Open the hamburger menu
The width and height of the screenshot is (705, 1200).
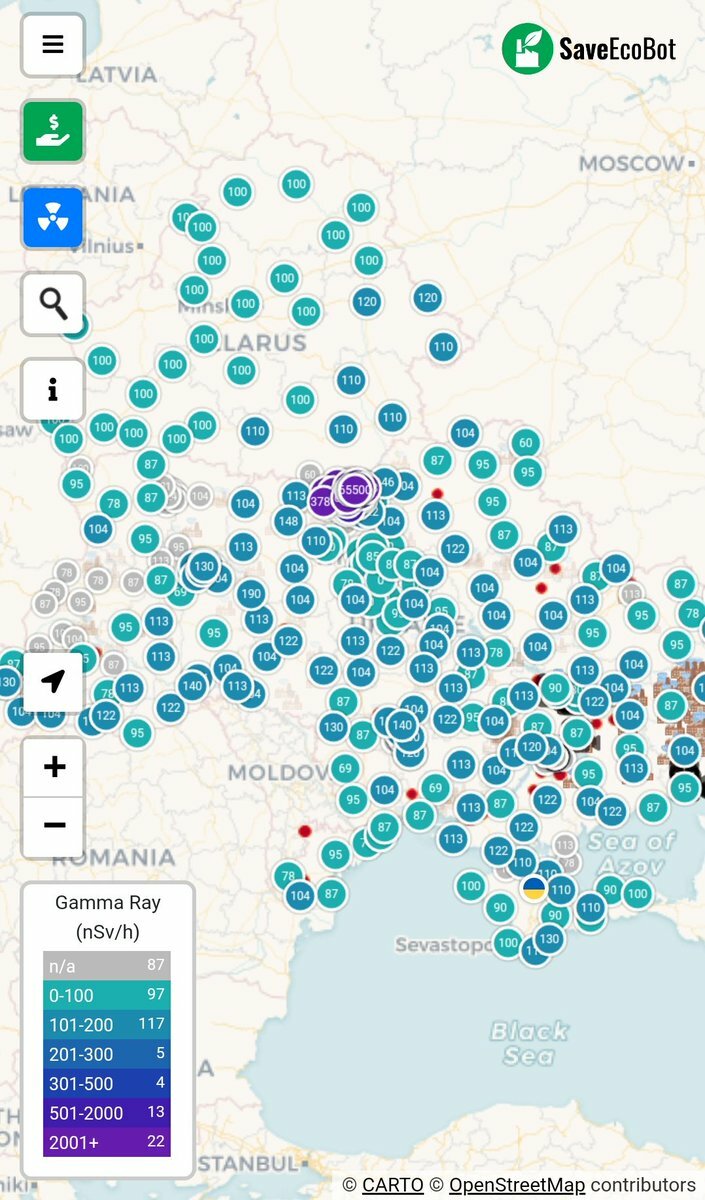pos(53,45)
